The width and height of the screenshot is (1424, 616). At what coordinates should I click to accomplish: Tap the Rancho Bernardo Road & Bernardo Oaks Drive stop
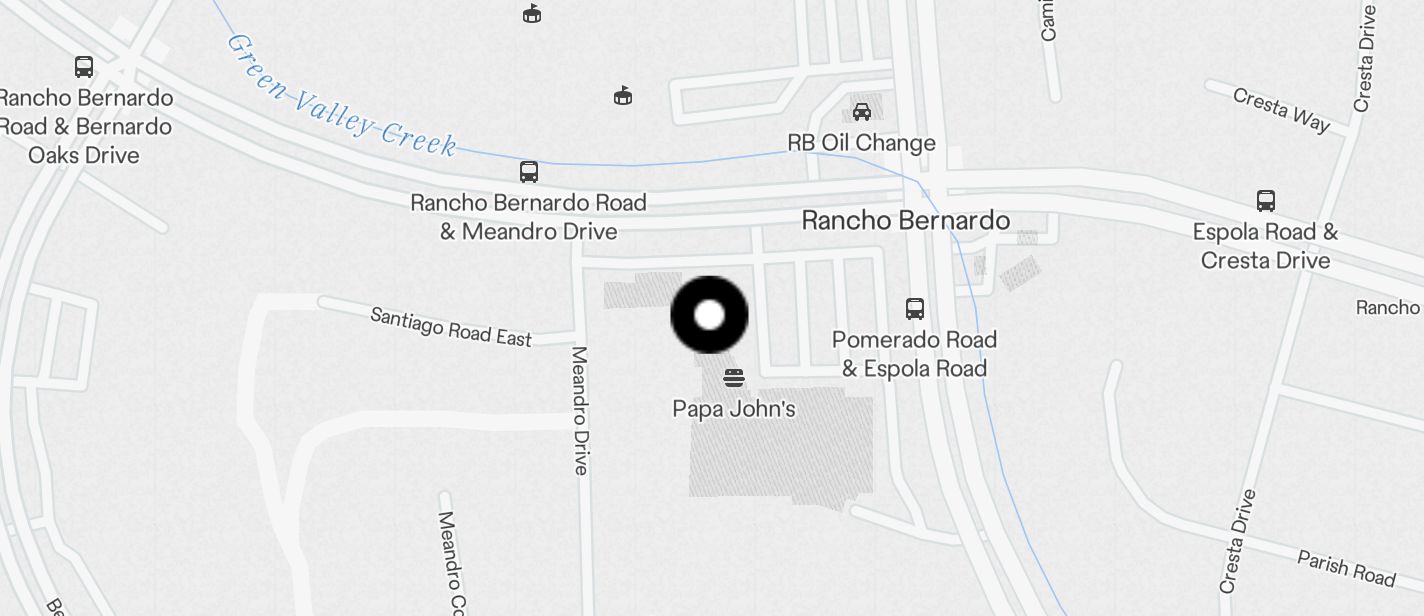pos(84,67)
